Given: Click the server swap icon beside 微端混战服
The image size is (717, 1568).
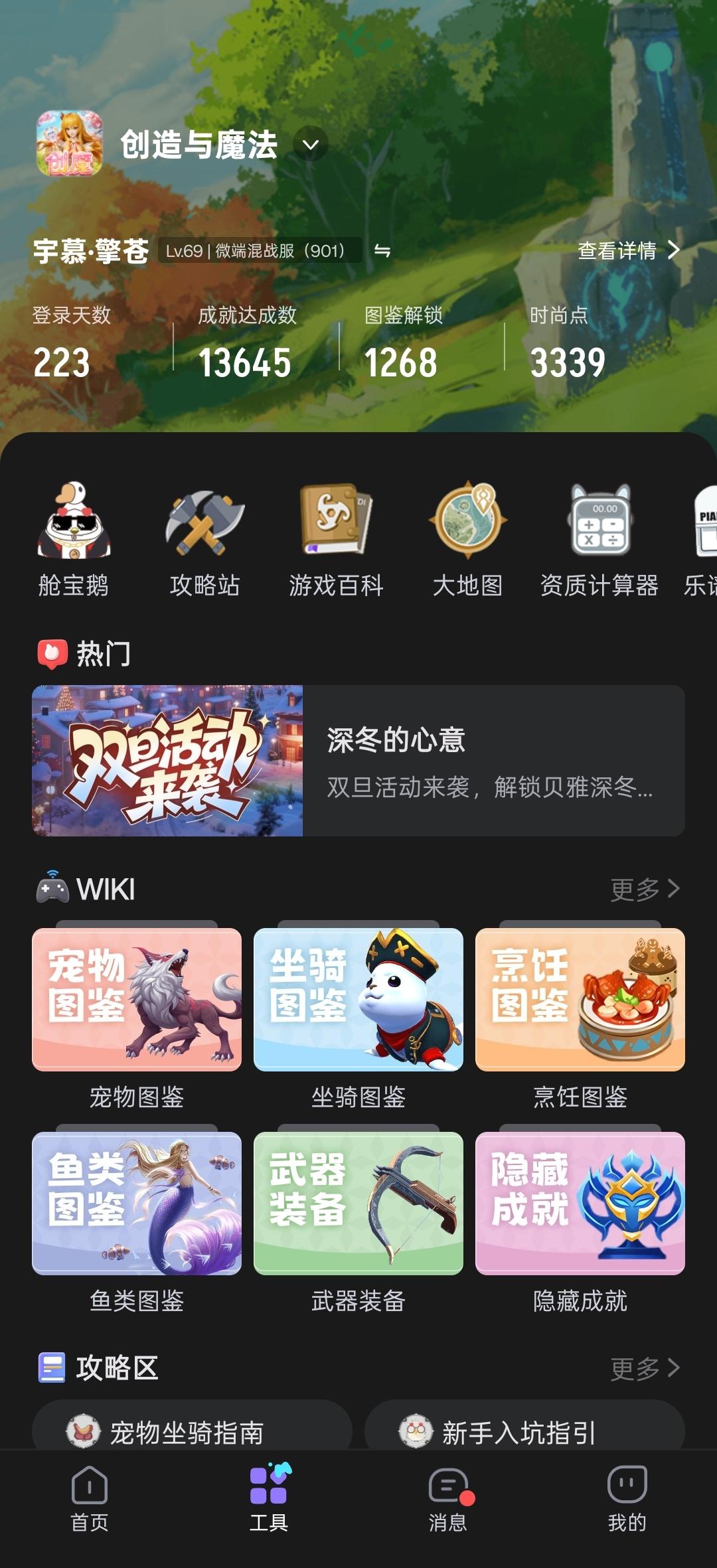Looking at the screenshot, I should click(x=382, y=252).
